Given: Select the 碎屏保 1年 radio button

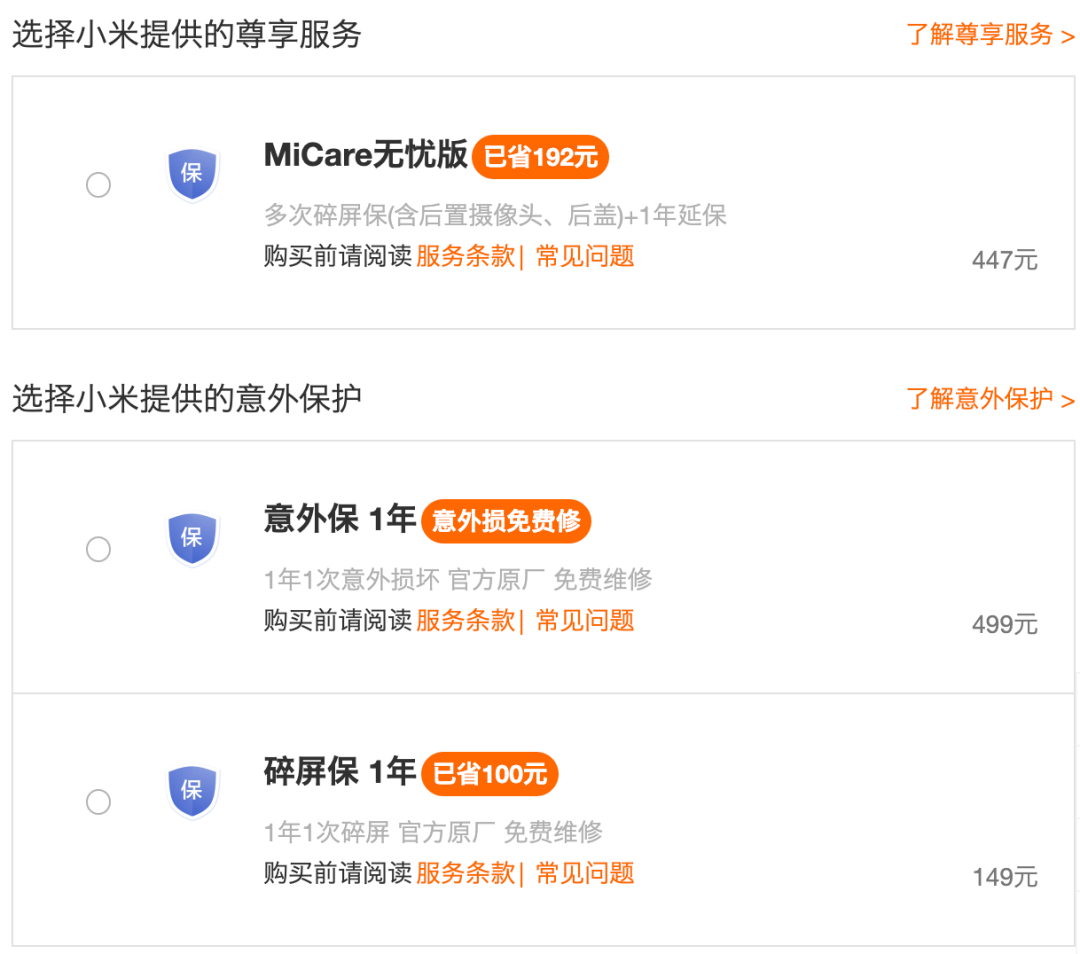Looking at the screenshot, I should pyautogui.click(x=98, y=802).
